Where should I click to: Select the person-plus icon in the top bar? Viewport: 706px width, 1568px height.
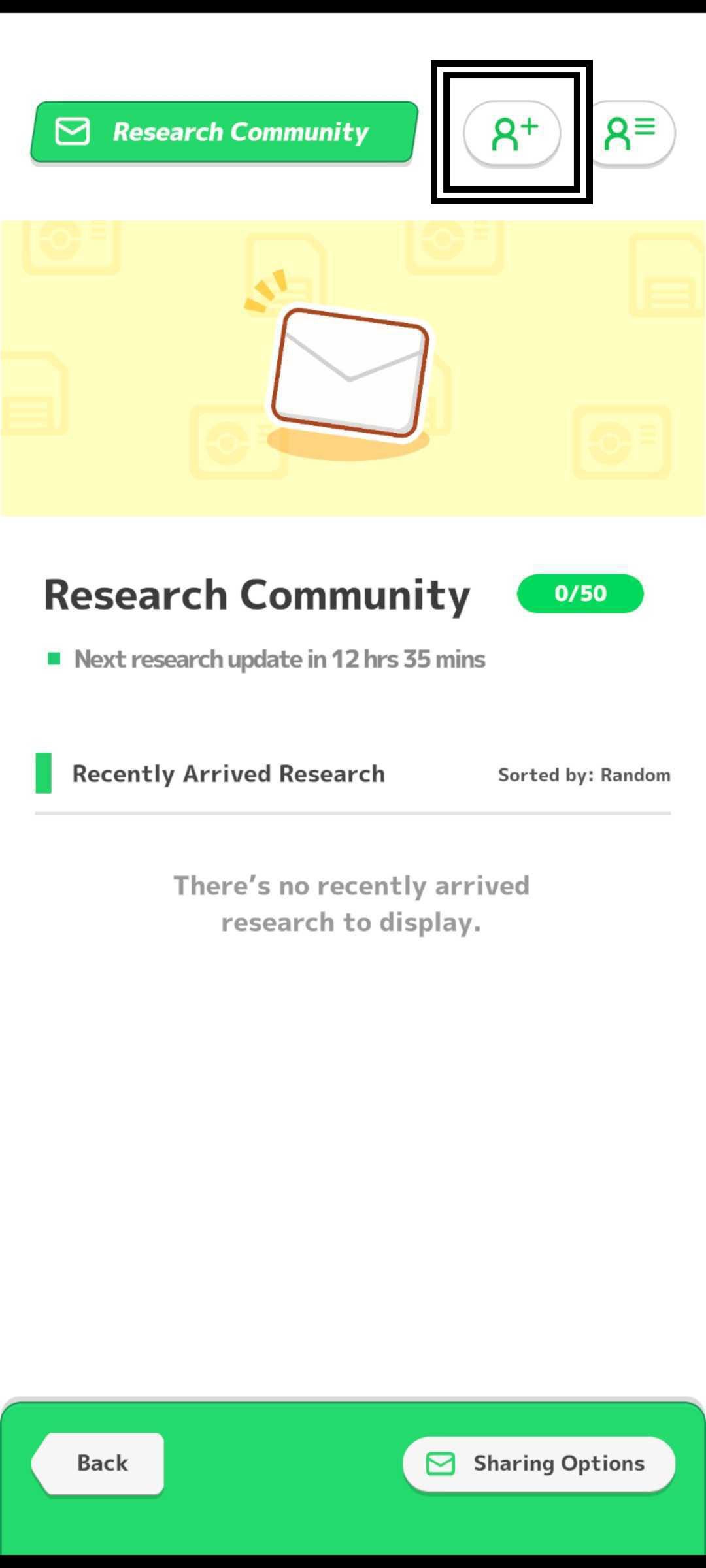[x=513, y=133]
